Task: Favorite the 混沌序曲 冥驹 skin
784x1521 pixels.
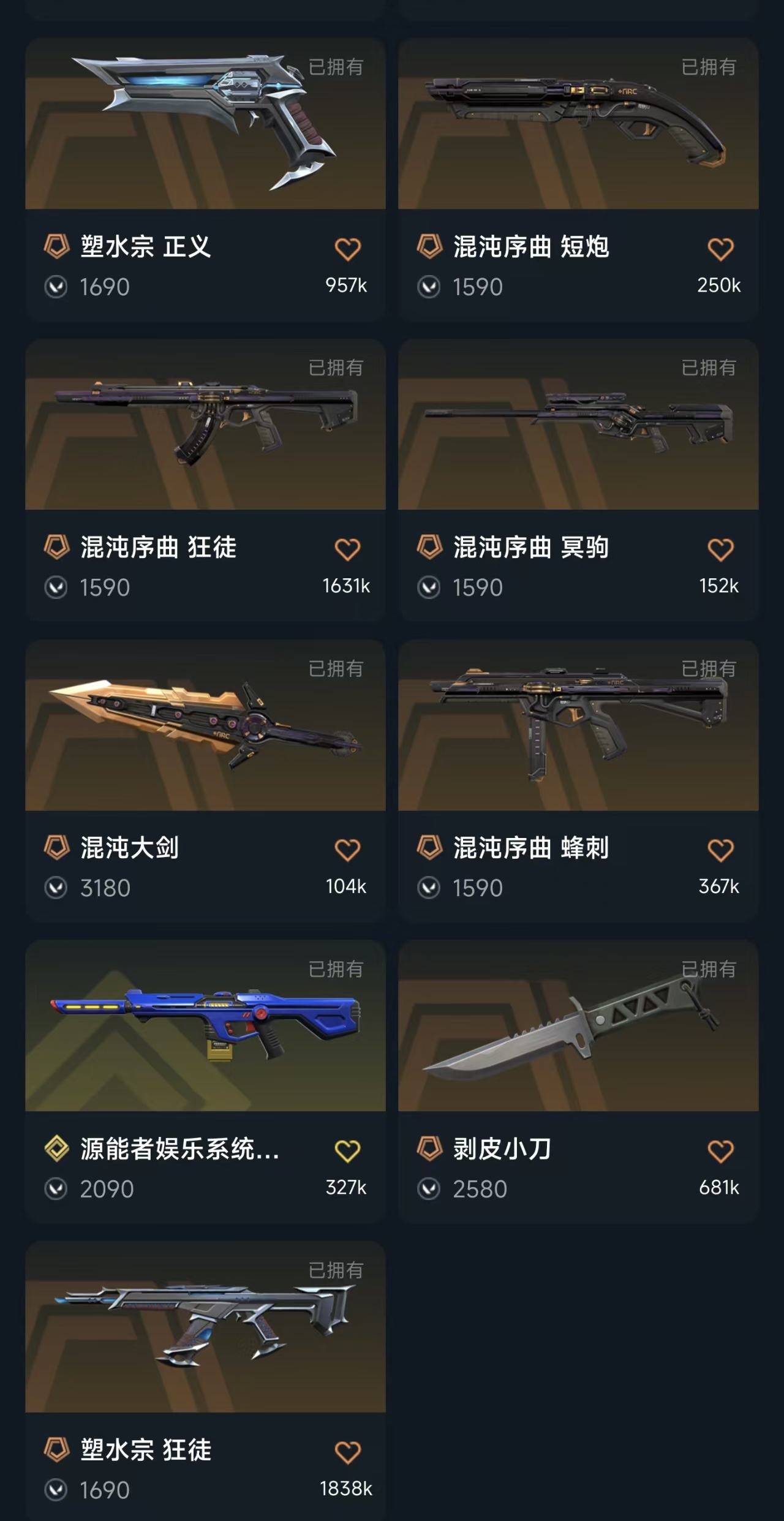Action: click(x=720, y=549)
